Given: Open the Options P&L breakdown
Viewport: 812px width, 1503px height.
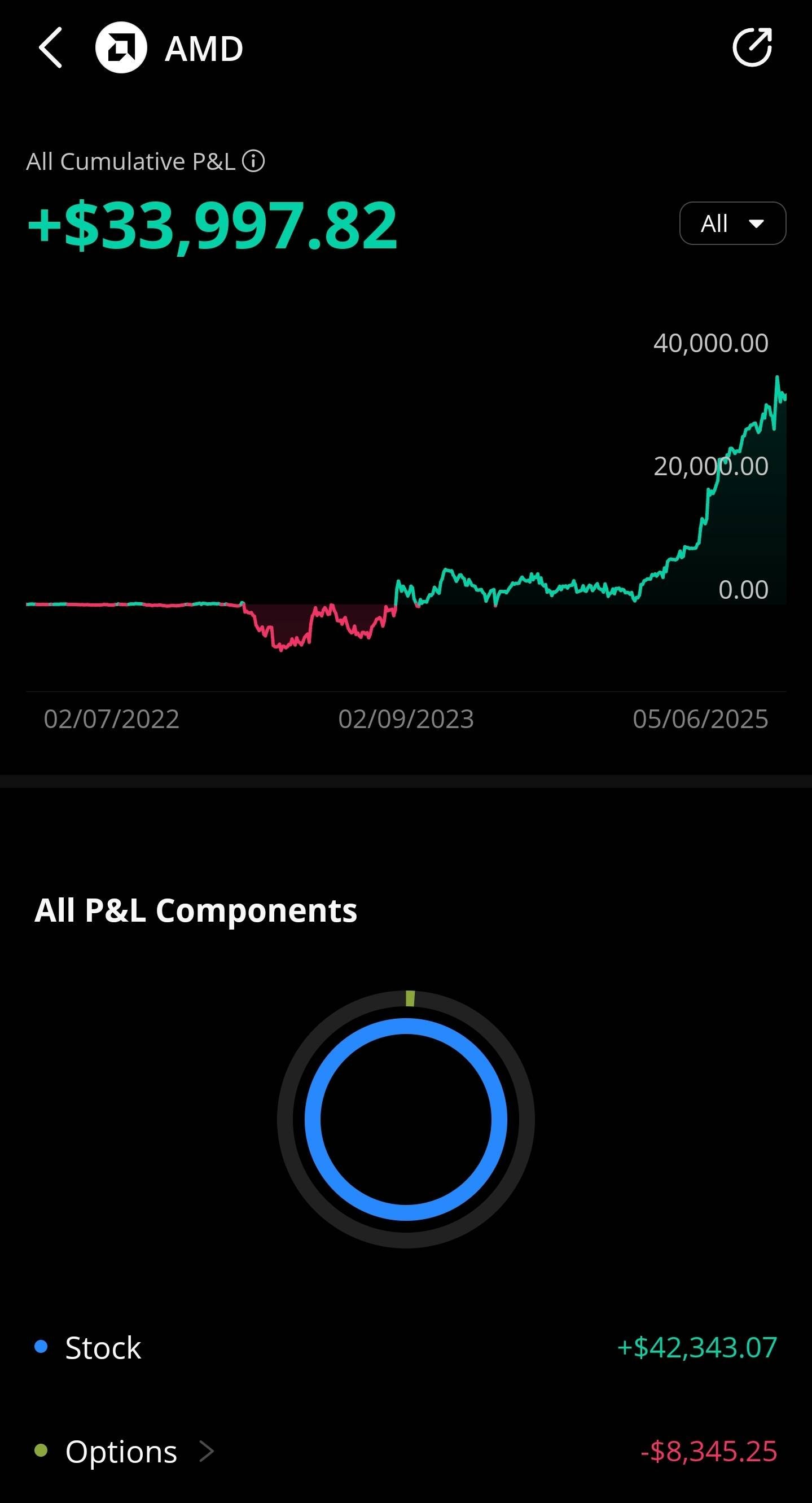Looking at the screenshot, I should point(406,1451).
